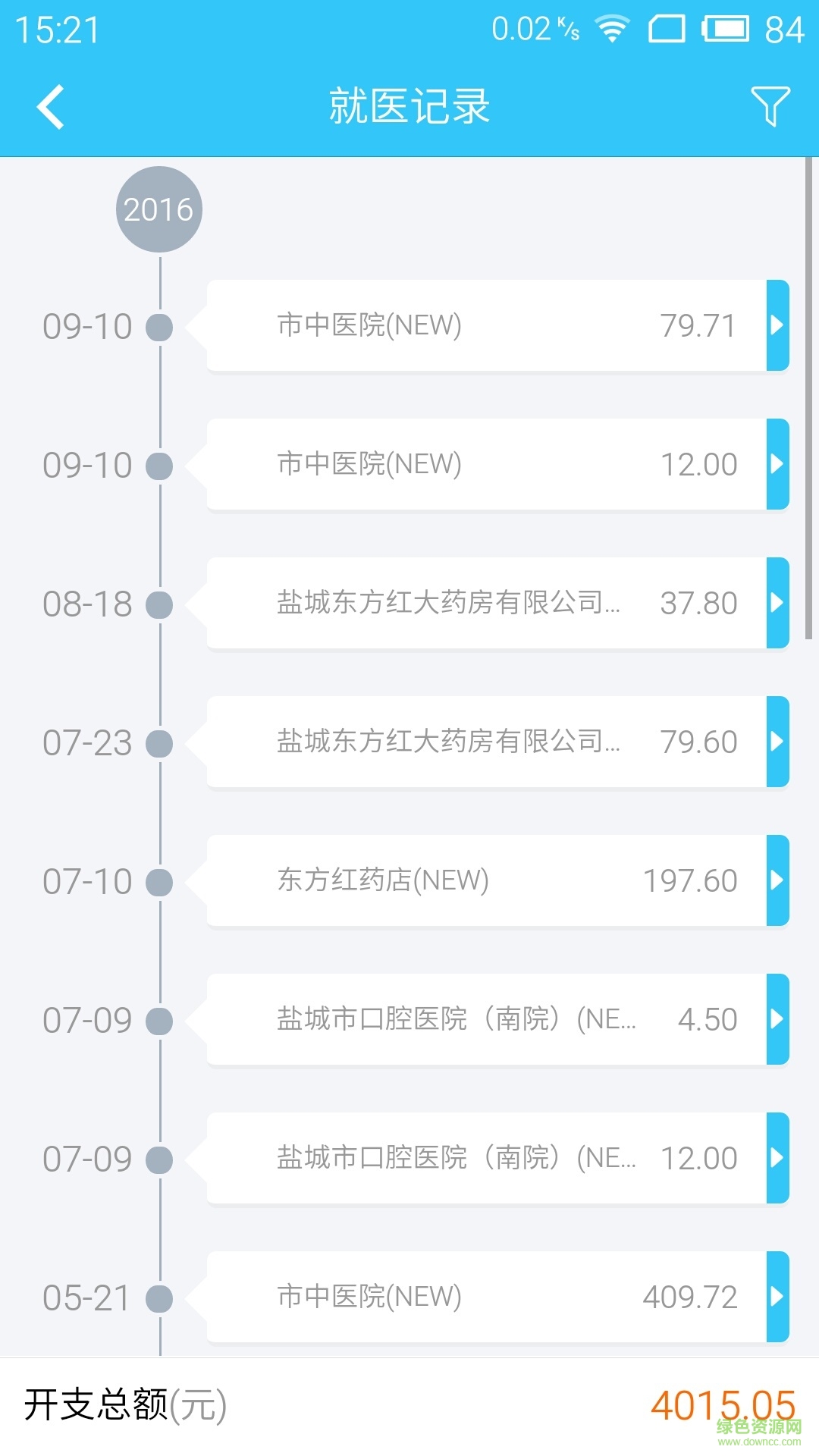Viewport: 819px width, 1456px height.
Task: Tap the back arrow to leave 就医记录
Action: pos(50,107)
